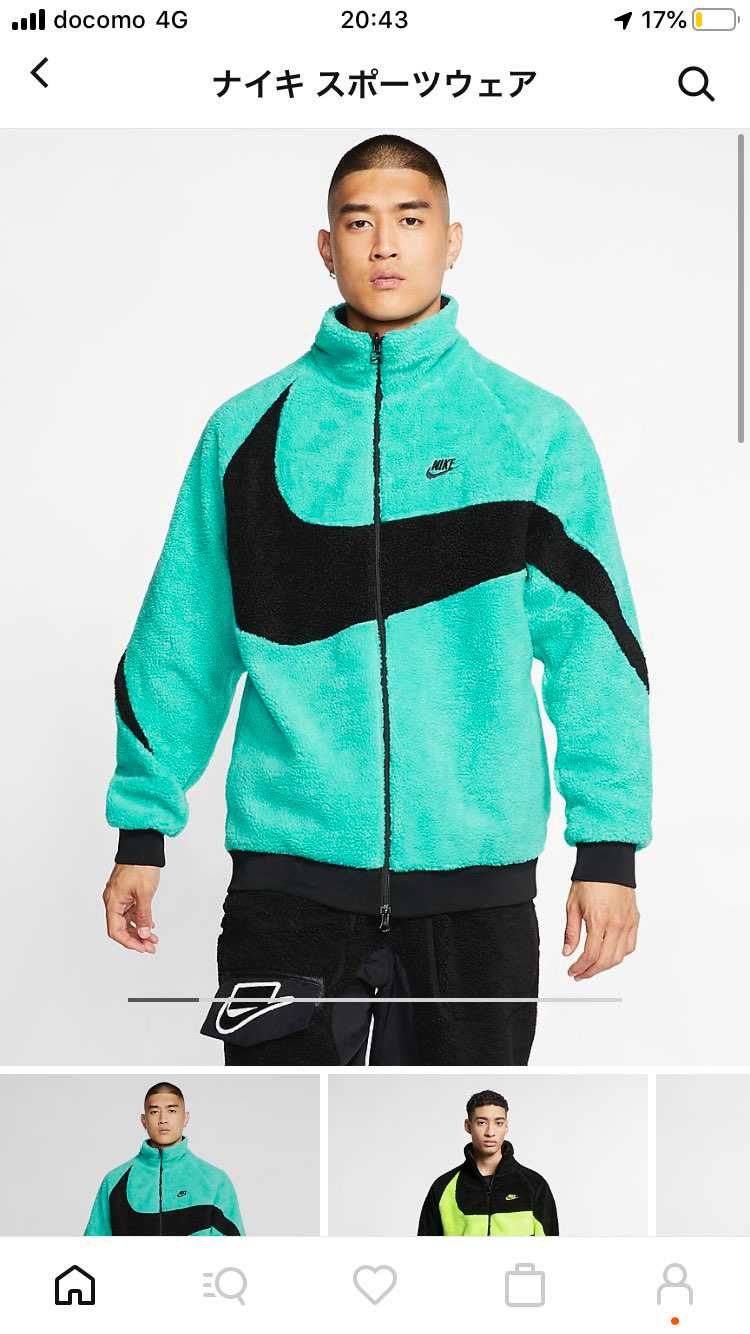Open the home tab in the bottom bar
Viewport: 750px width, 1334px height.
pos(75,1284)
